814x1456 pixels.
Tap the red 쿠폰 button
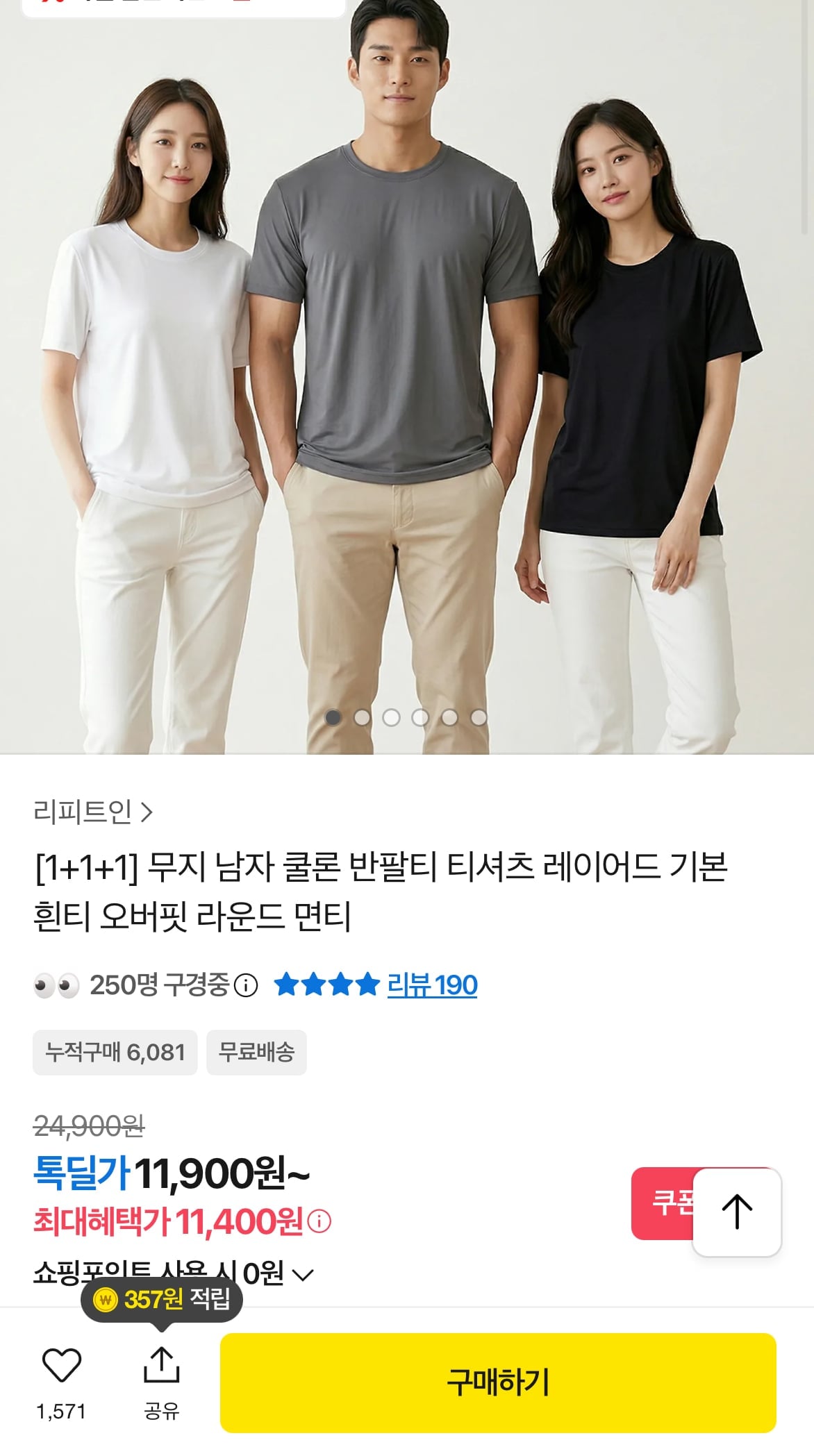click(663, 1203)
